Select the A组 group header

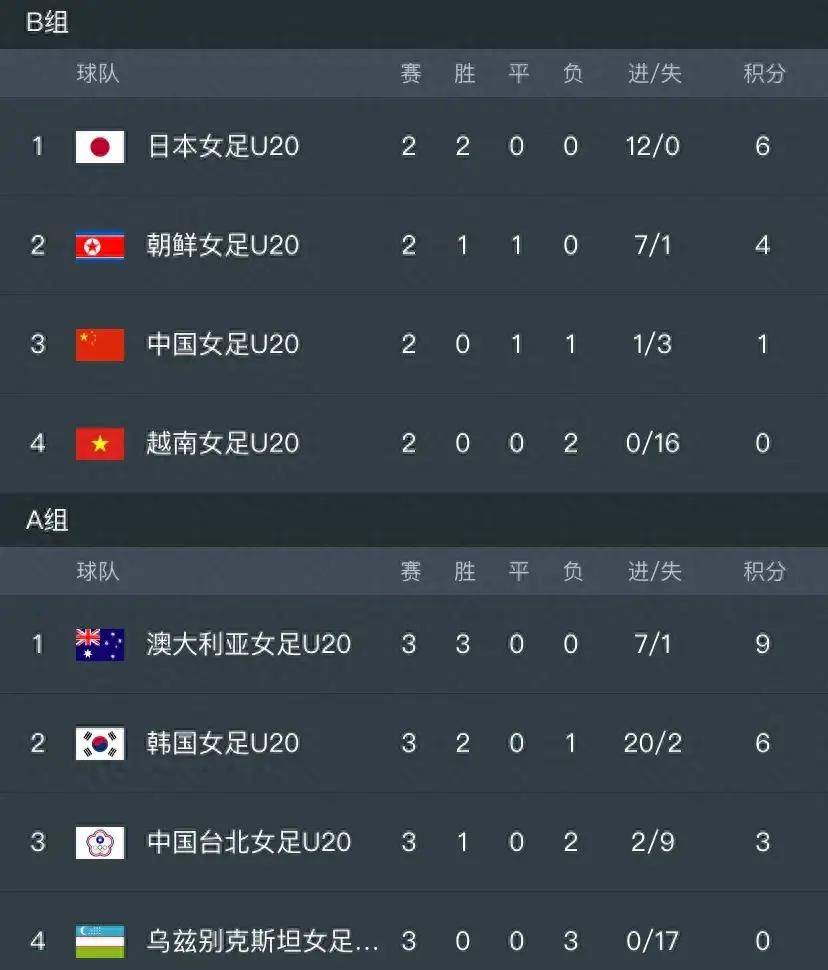[x=44, y=521]
